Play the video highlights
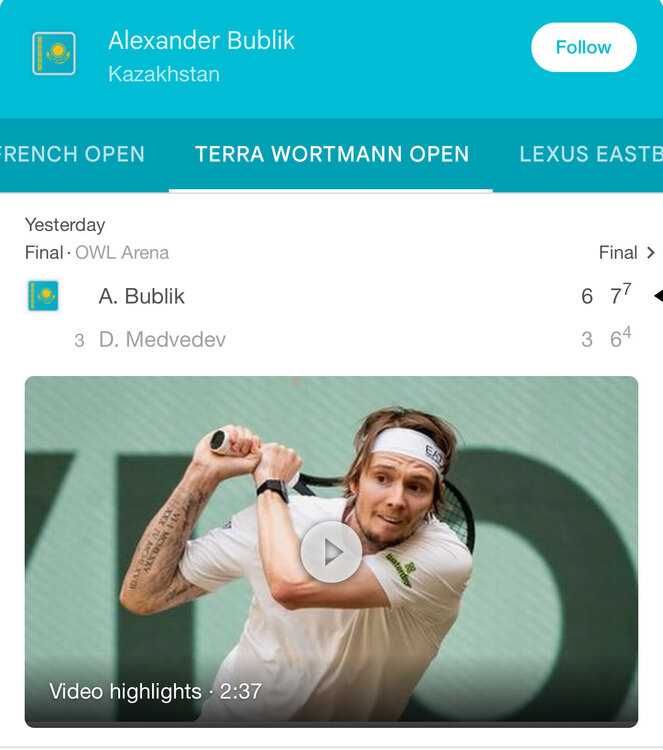663x750 pixels. tap(331, 552)
